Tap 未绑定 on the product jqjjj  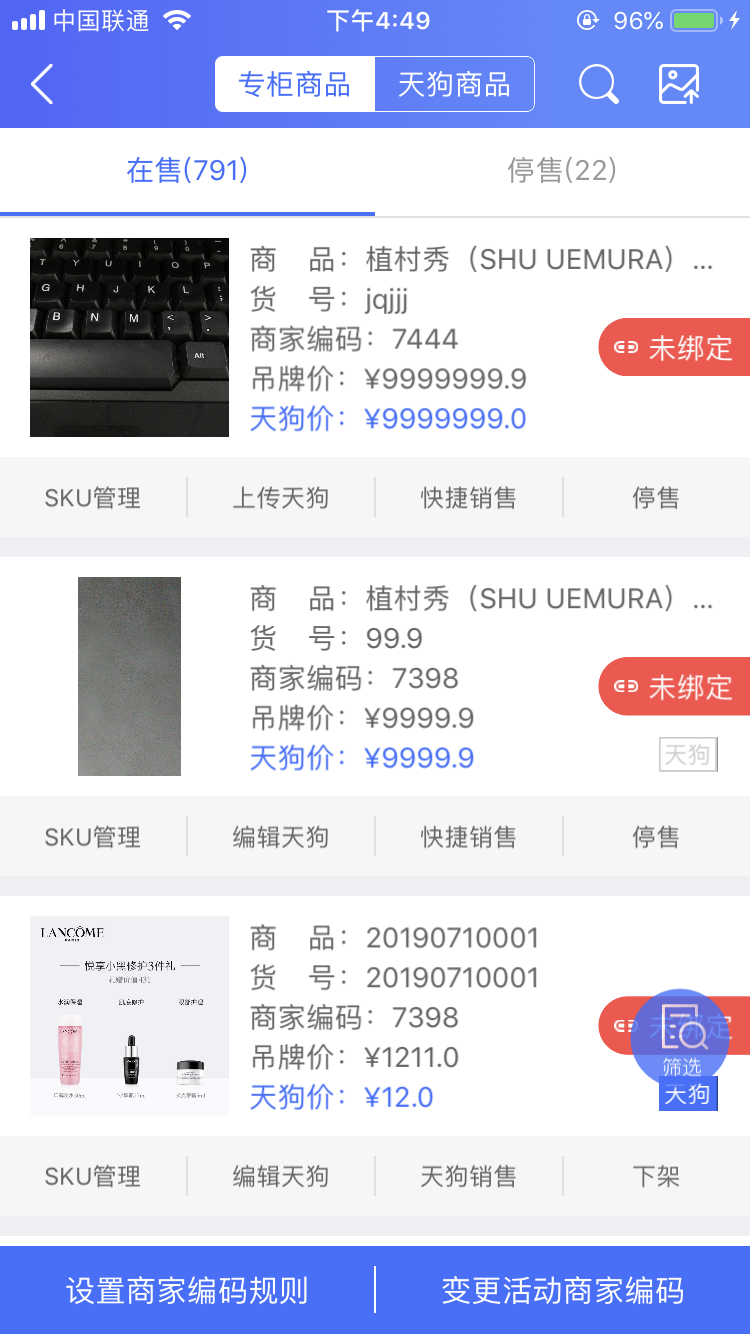(x=675, y=347)
